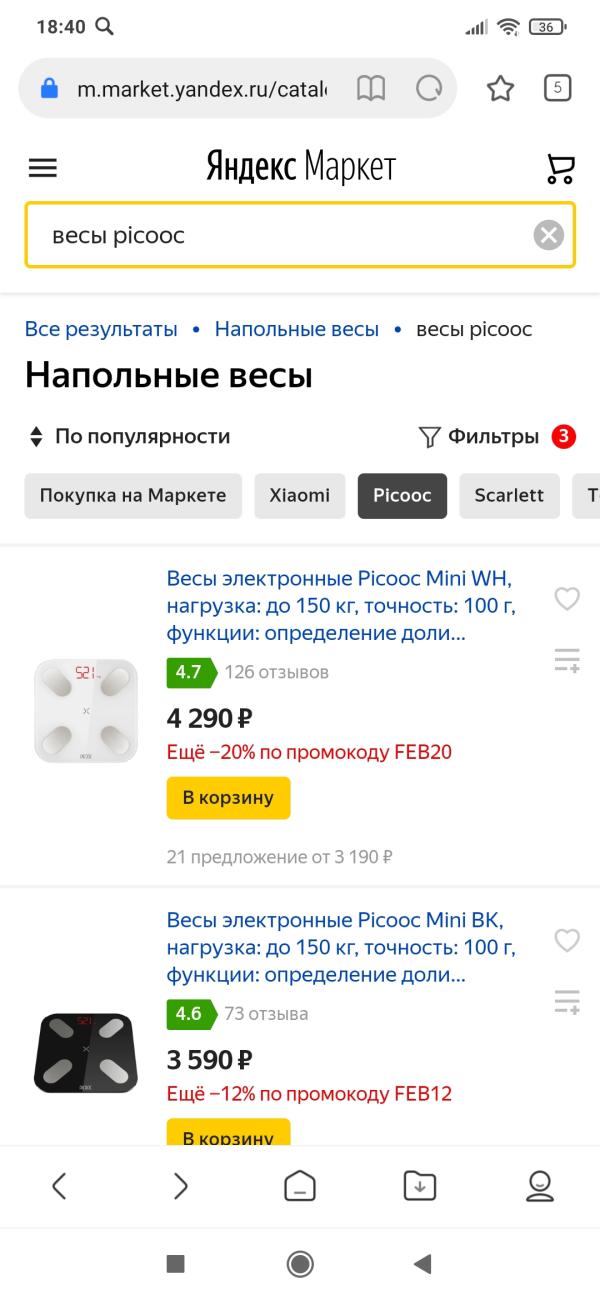This screenshot has width=600, height=1299.
Task: Open Picooc Mini WH product page
Action: pyautogui.click(x=340, y=606)
